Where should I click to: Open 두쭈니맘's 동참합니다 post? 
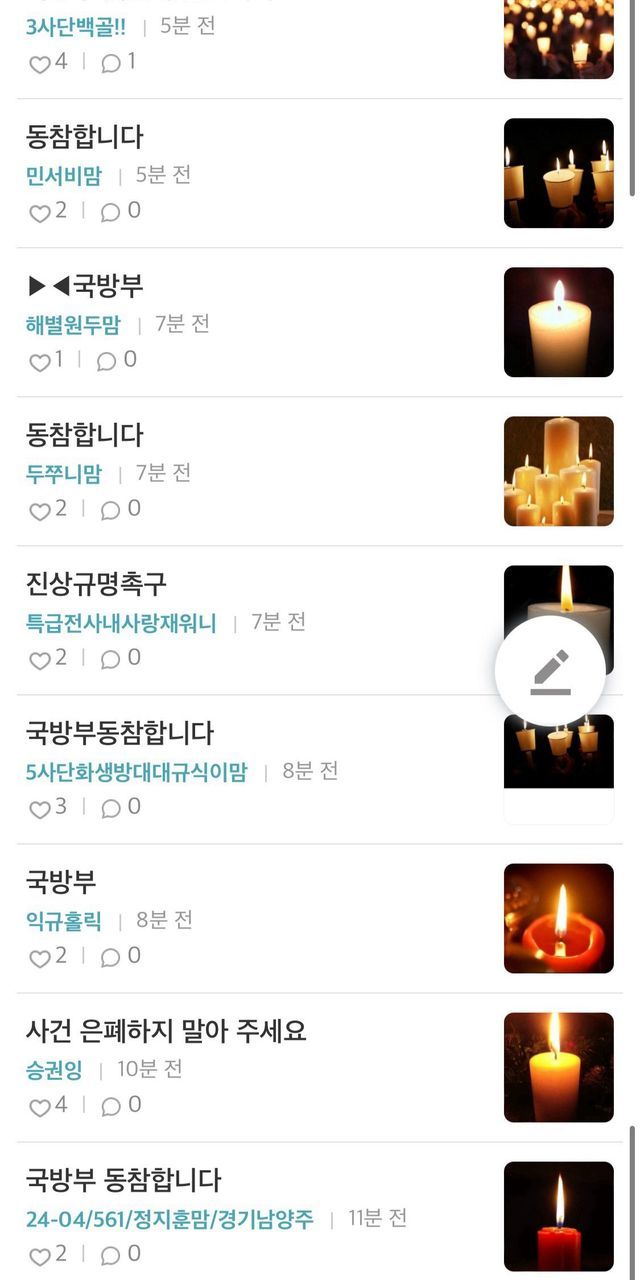(x=85, y=435)
